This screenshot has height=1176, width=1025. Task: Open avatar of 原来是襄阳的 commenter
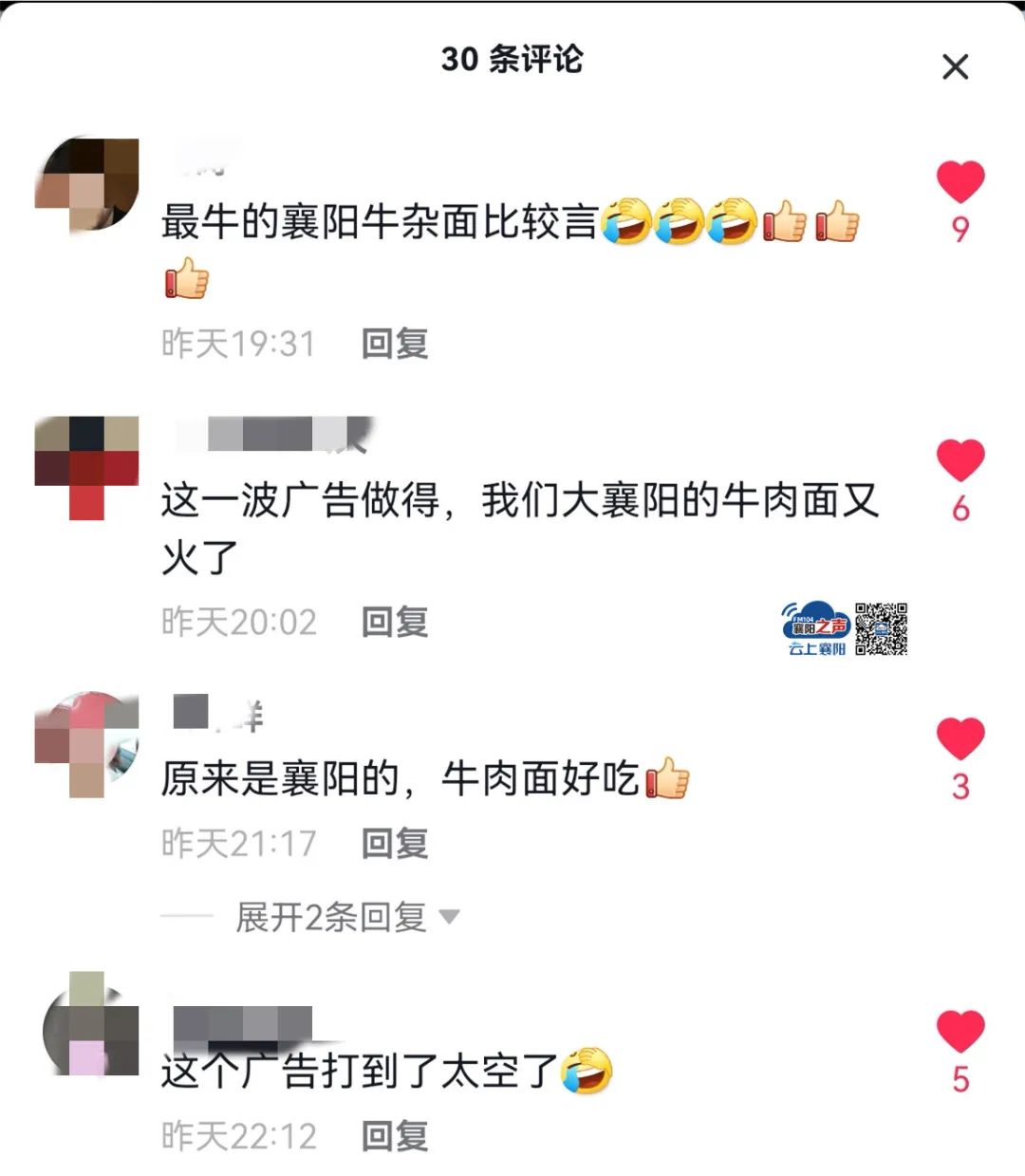tap(87, 744)
